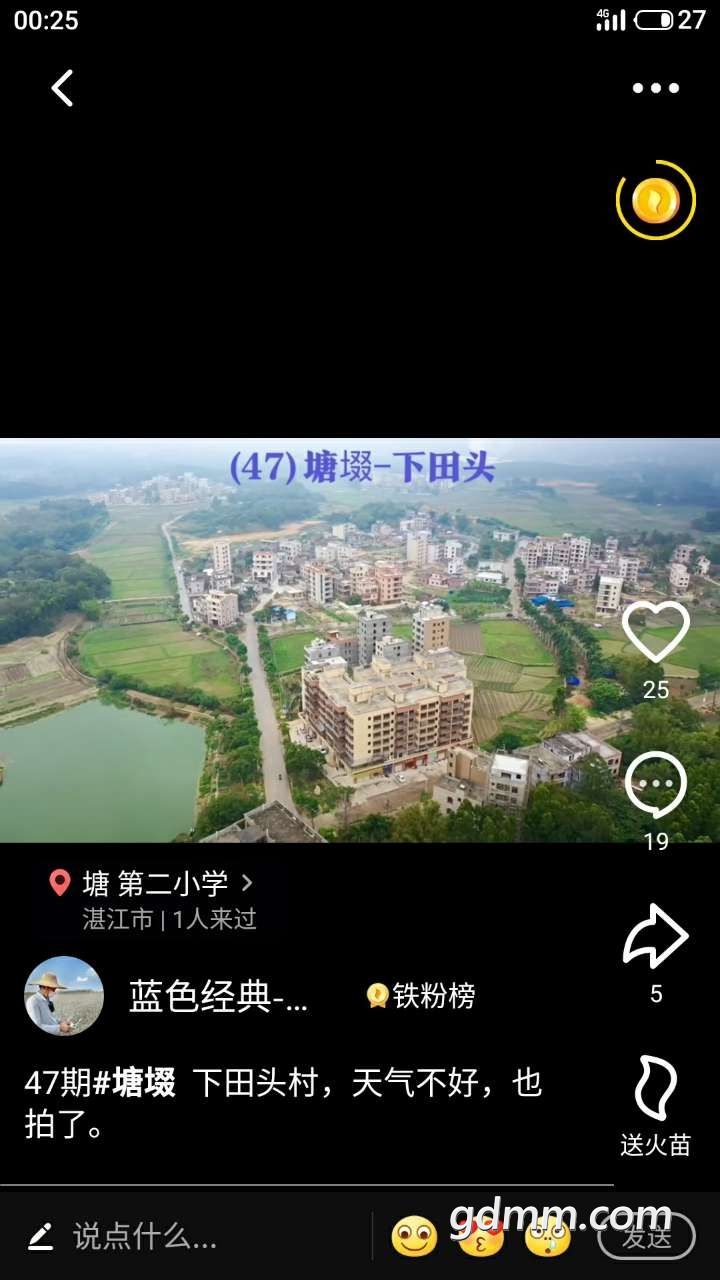
Task: Go back using the top-left arrow
Action: (x=62, y=88)
